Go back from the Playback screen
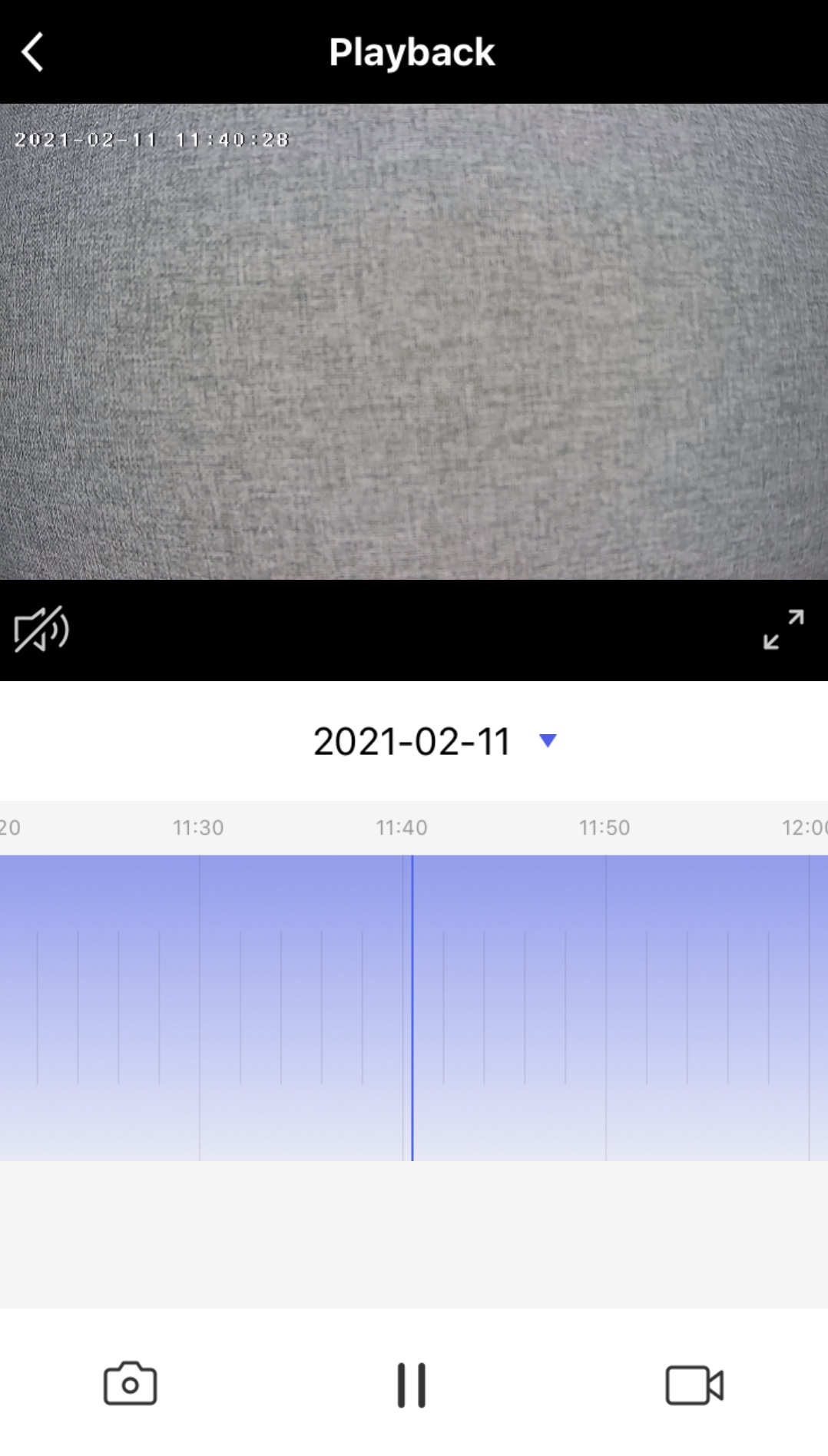This screenshot has width=828, height=1456. [33, 52]
